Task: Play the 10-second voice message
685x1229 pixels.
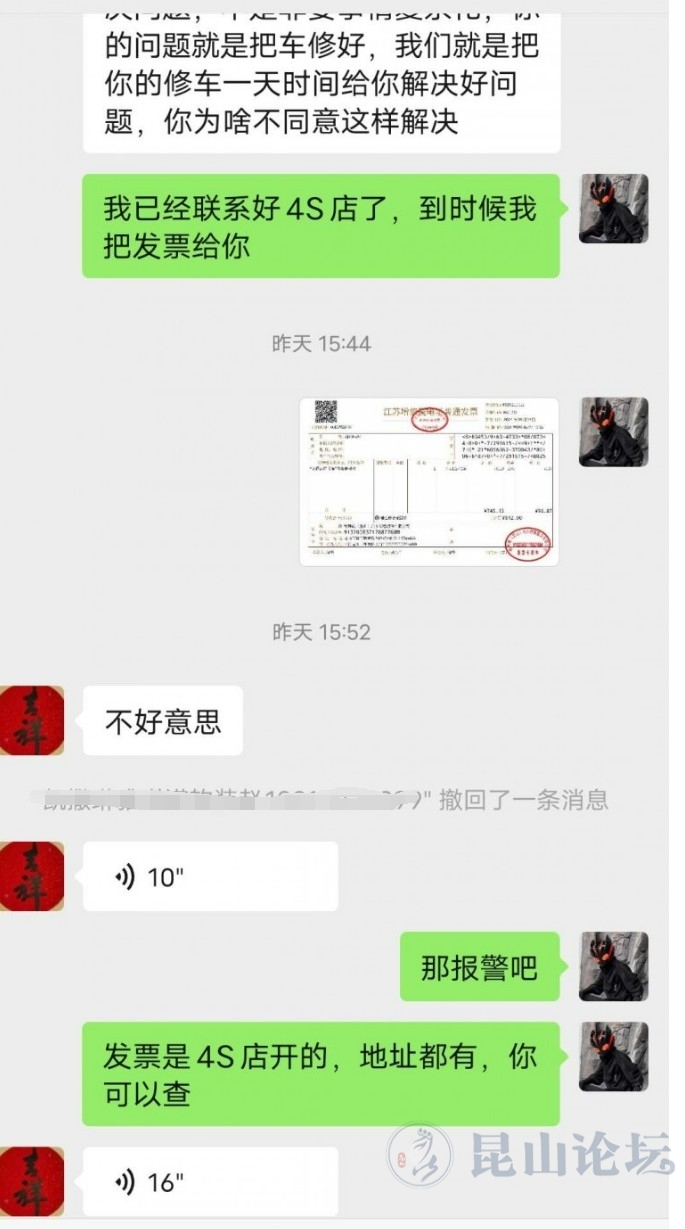Action: click(209, 877)
